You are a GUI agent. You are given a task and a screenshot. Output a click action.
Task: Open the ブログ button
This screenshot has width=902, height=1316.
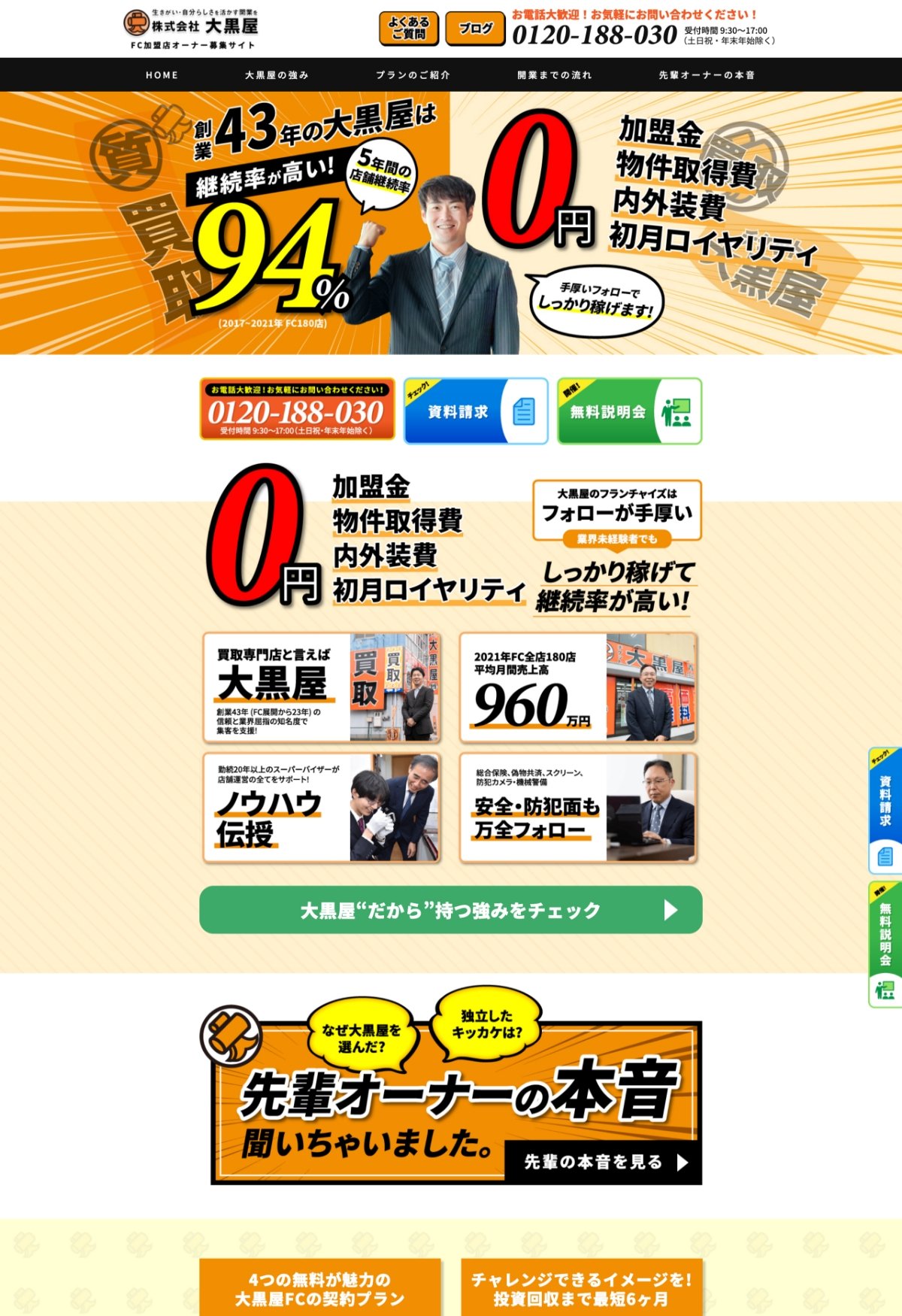click(x=475, y=29)
